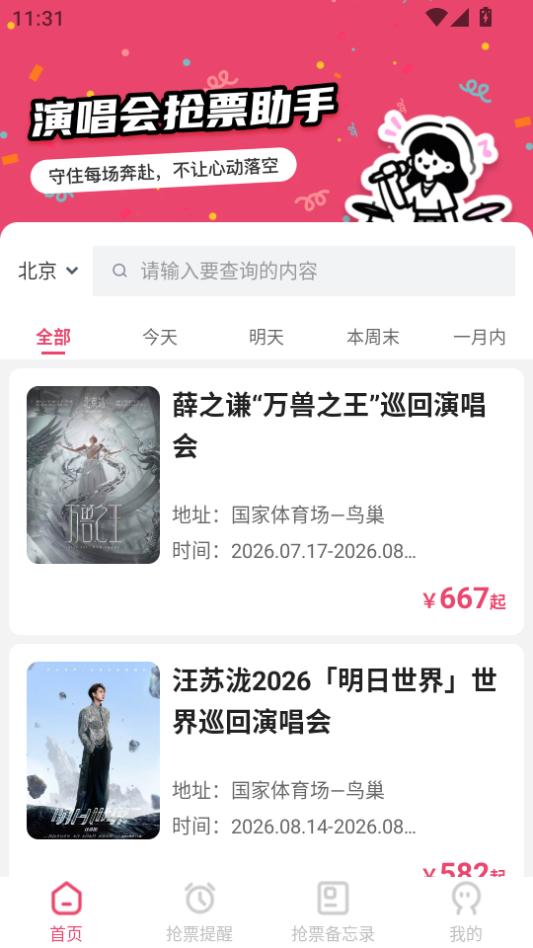Tap the search box 请输入要查询的内容

coord(303,271)
